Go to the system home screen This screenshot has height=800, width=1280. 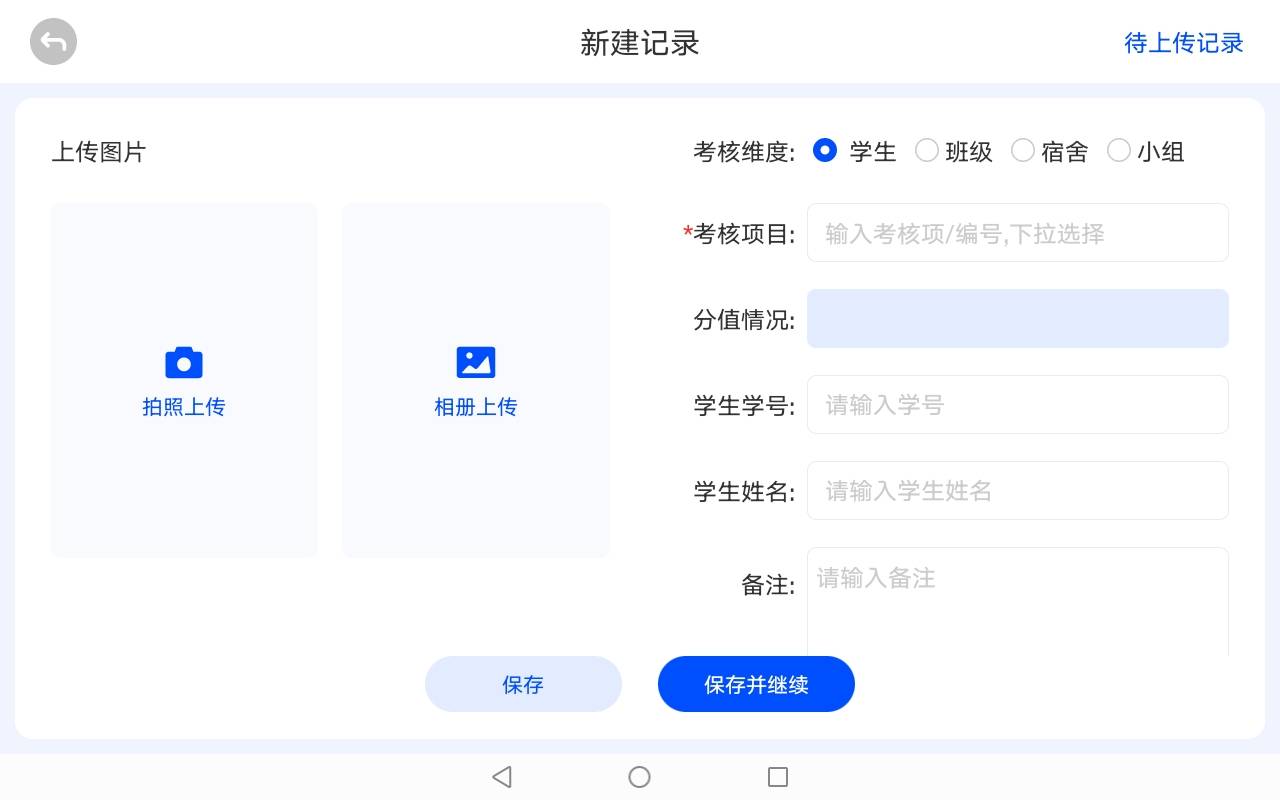coord(639,777)
